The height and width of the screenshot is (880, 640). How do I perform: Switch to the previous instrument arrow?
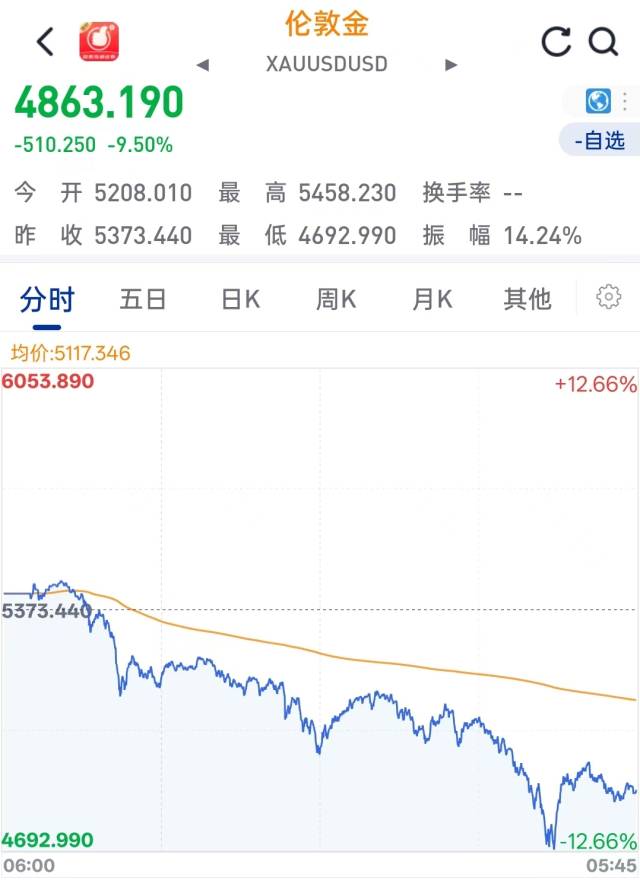point(203,65)
